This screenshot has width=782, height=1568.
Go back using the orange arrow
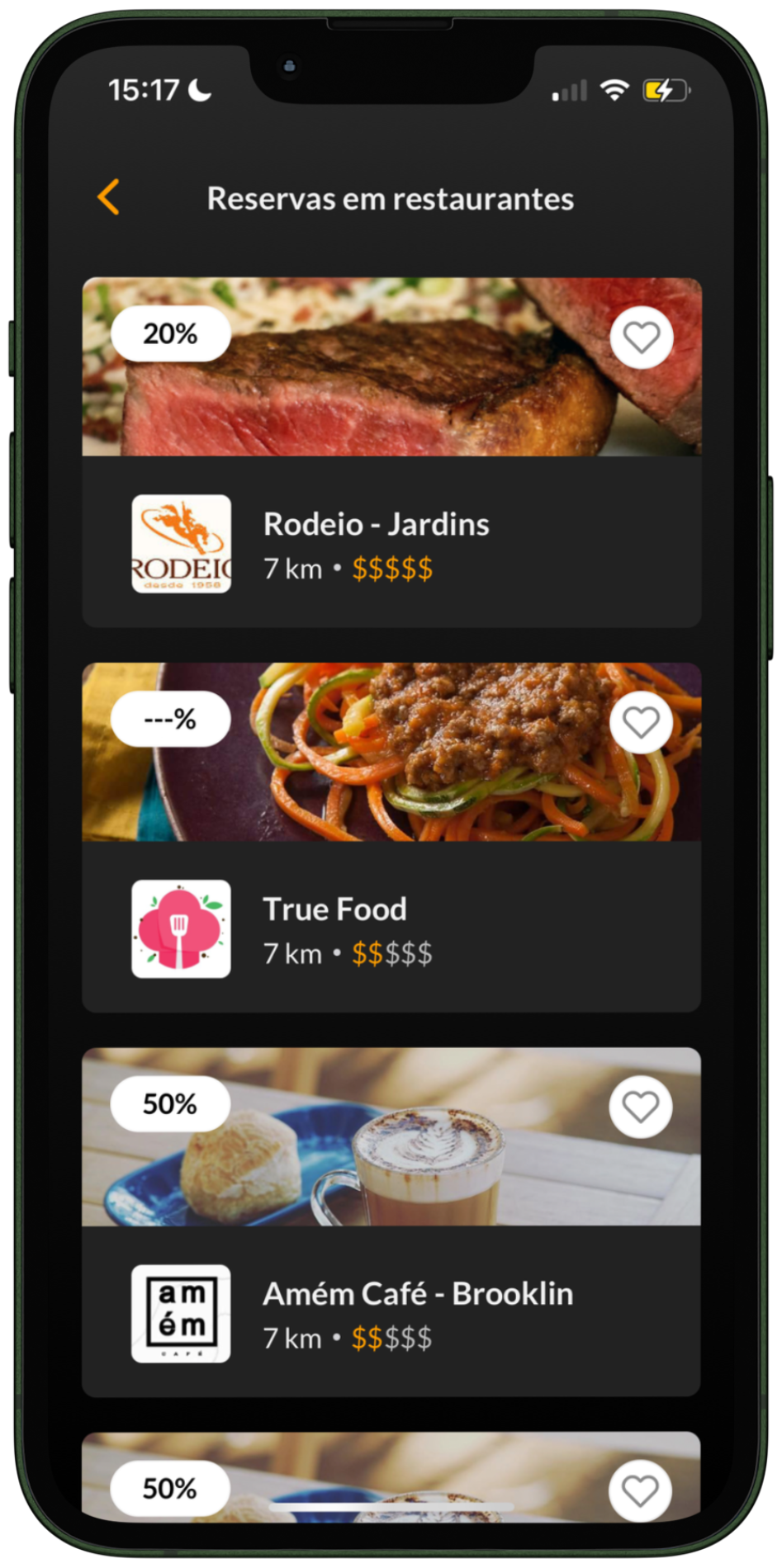coord(109,197)
